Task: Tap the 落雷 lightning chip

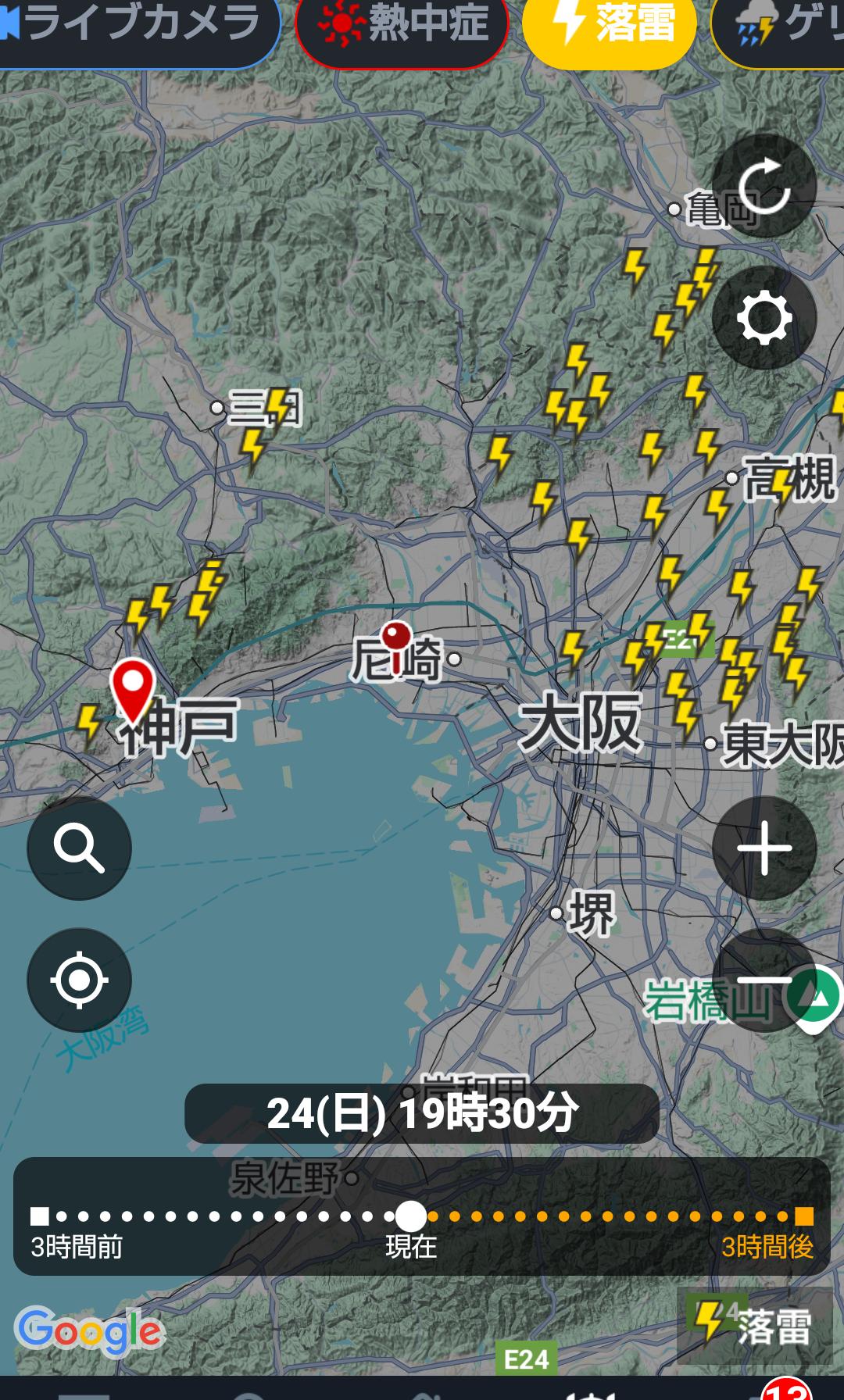Action: pyautogui.click(x=610, y=25)
